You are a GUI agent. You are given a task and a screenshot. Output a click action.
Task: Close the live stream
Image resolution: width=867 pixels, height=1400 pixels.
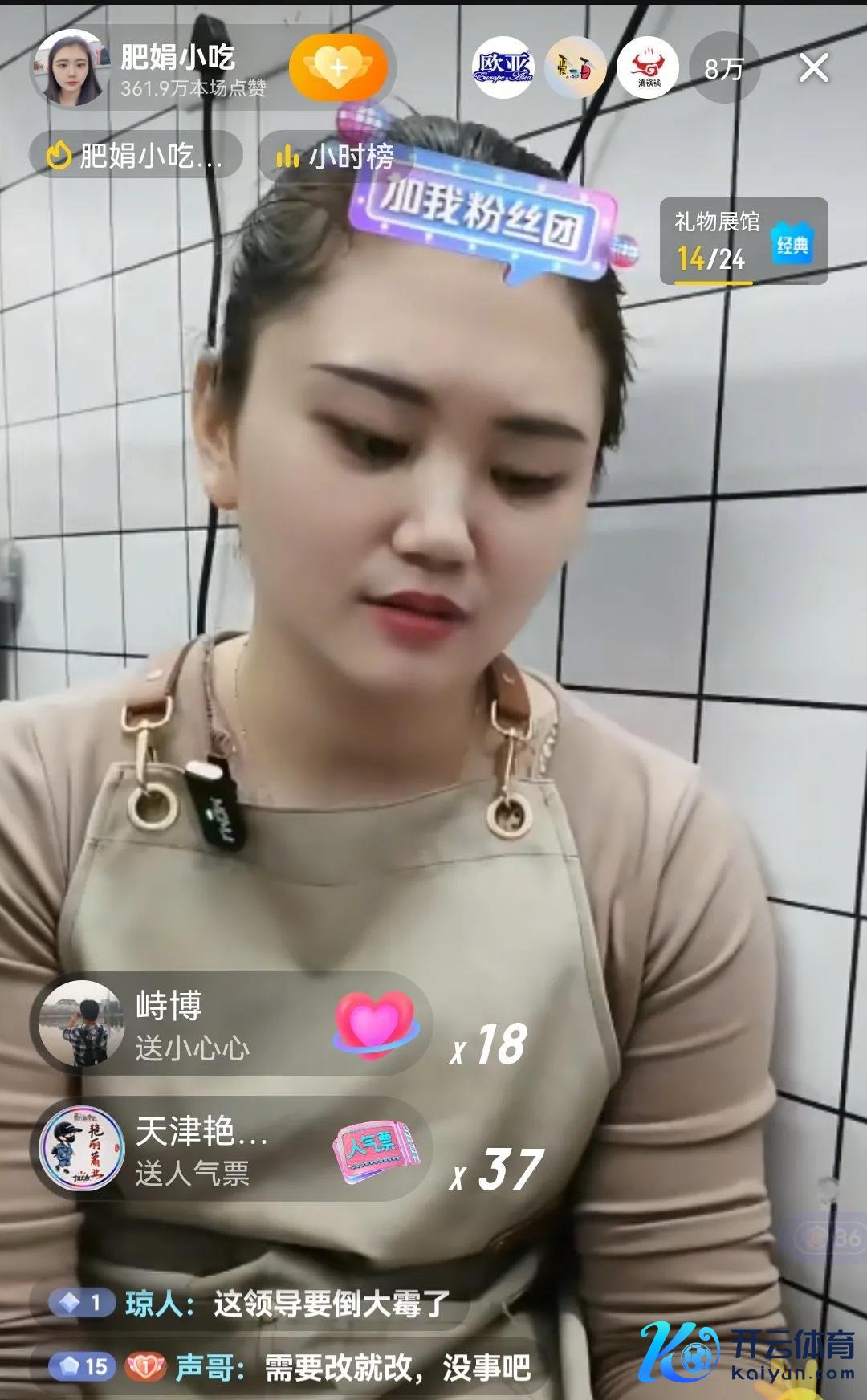tap(813, 69)
